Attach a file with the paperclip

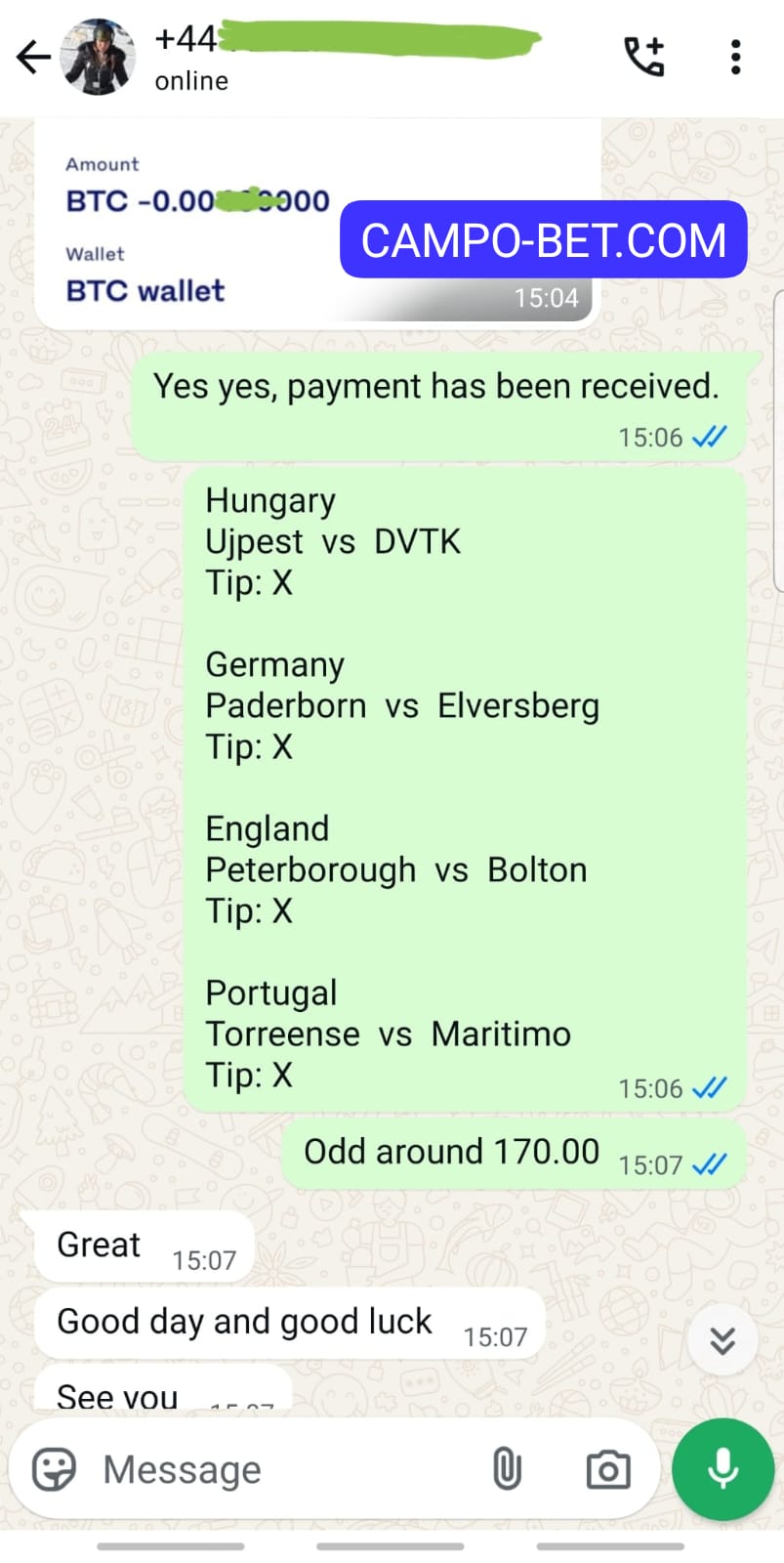coord(507,1469)
